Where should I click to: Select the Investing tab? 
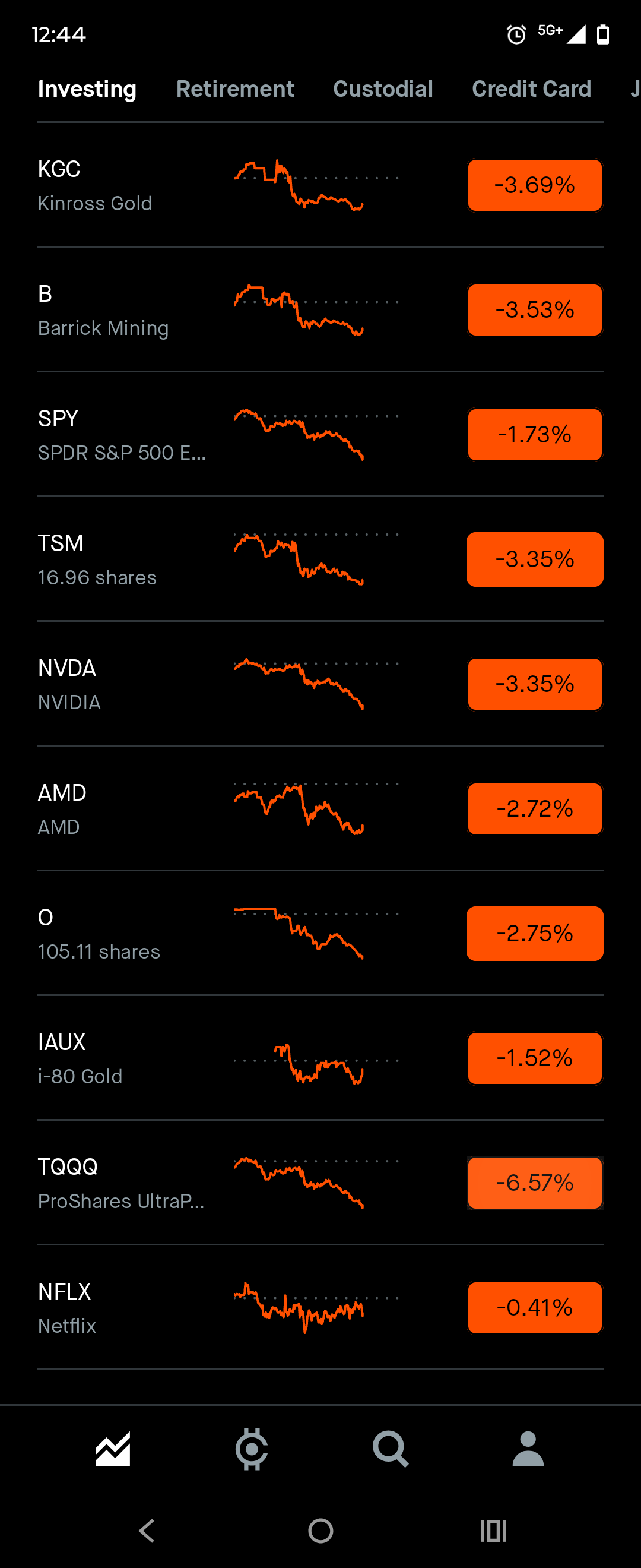87,89
